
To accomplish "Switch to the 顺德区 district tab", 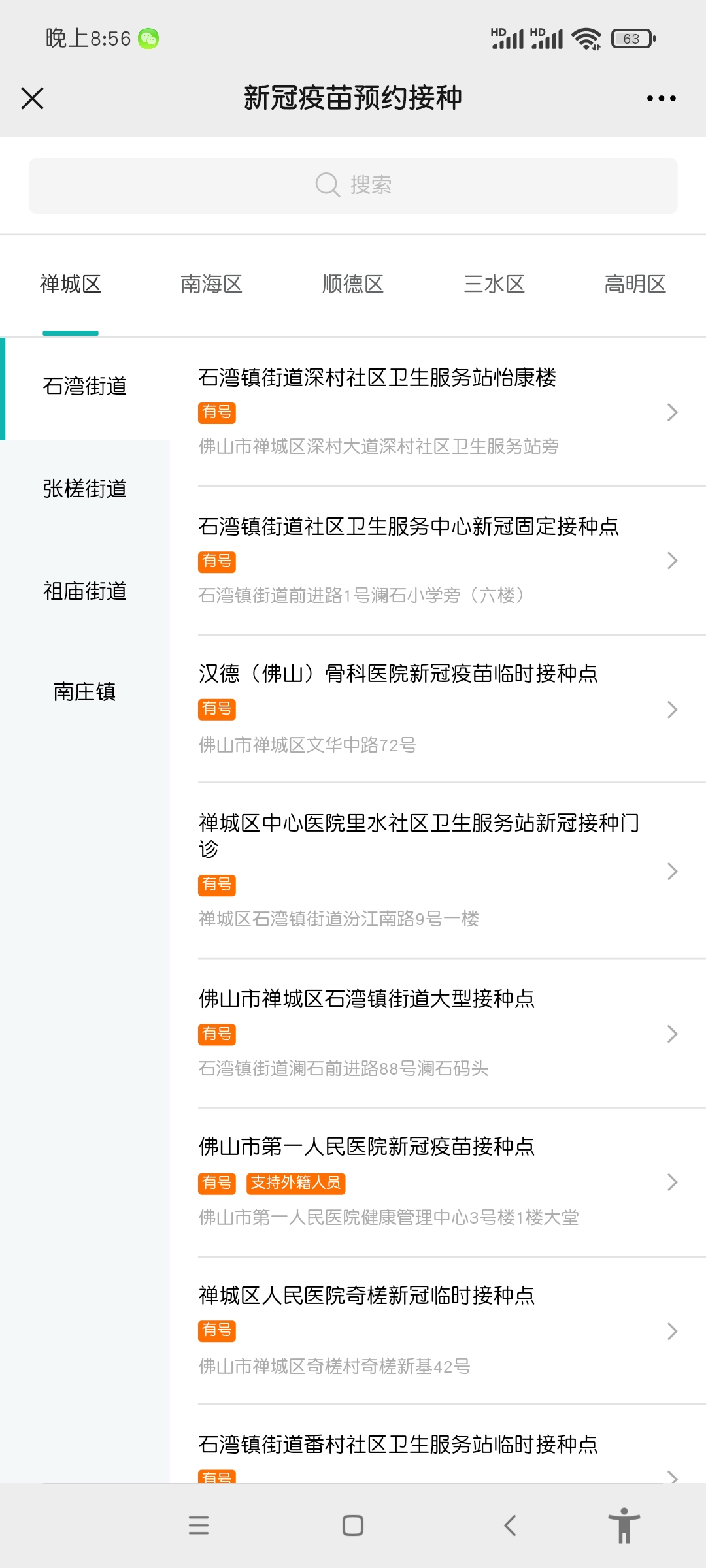I will [352, 284].
